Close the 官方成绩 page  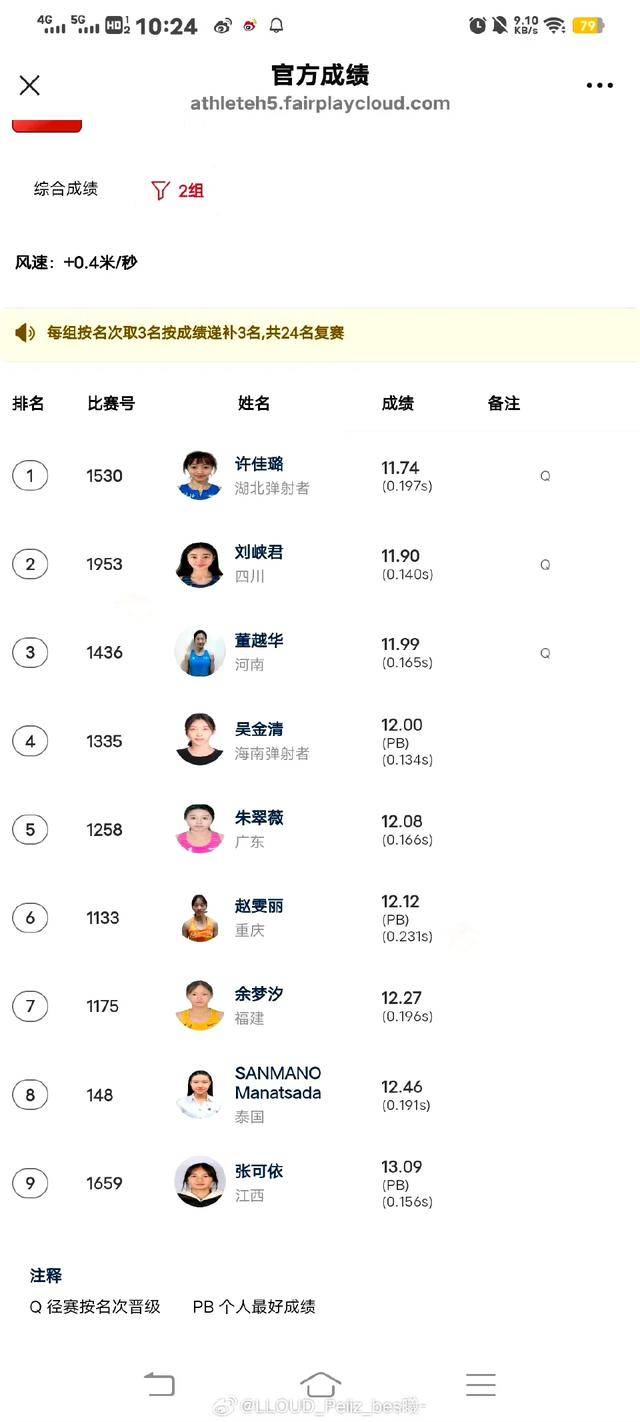[30, 85]
